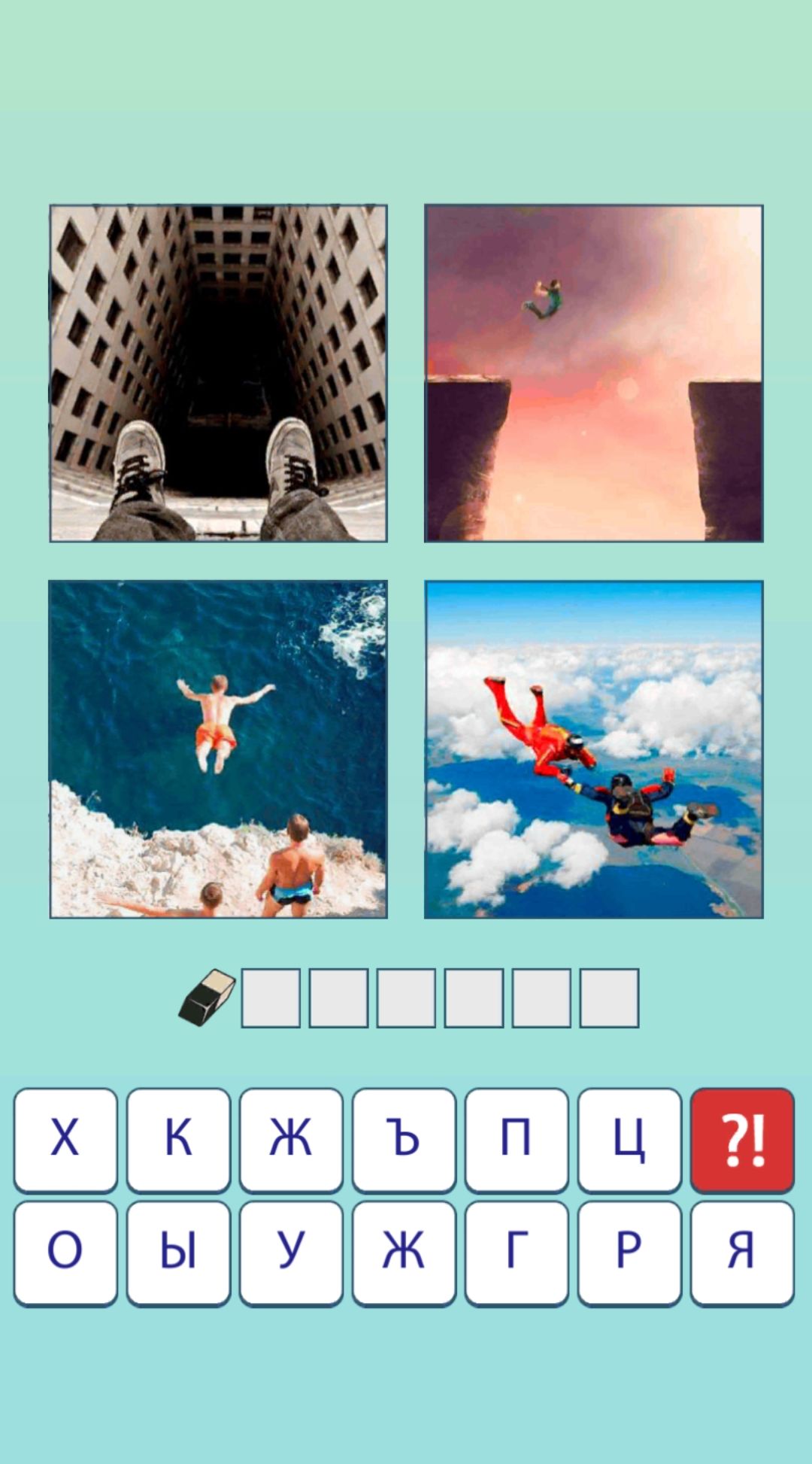This screenshot has height=1464, width=812.
Task: Choose the letter Ы tile
Action: pyautogui.click(x=178, y=1253)
